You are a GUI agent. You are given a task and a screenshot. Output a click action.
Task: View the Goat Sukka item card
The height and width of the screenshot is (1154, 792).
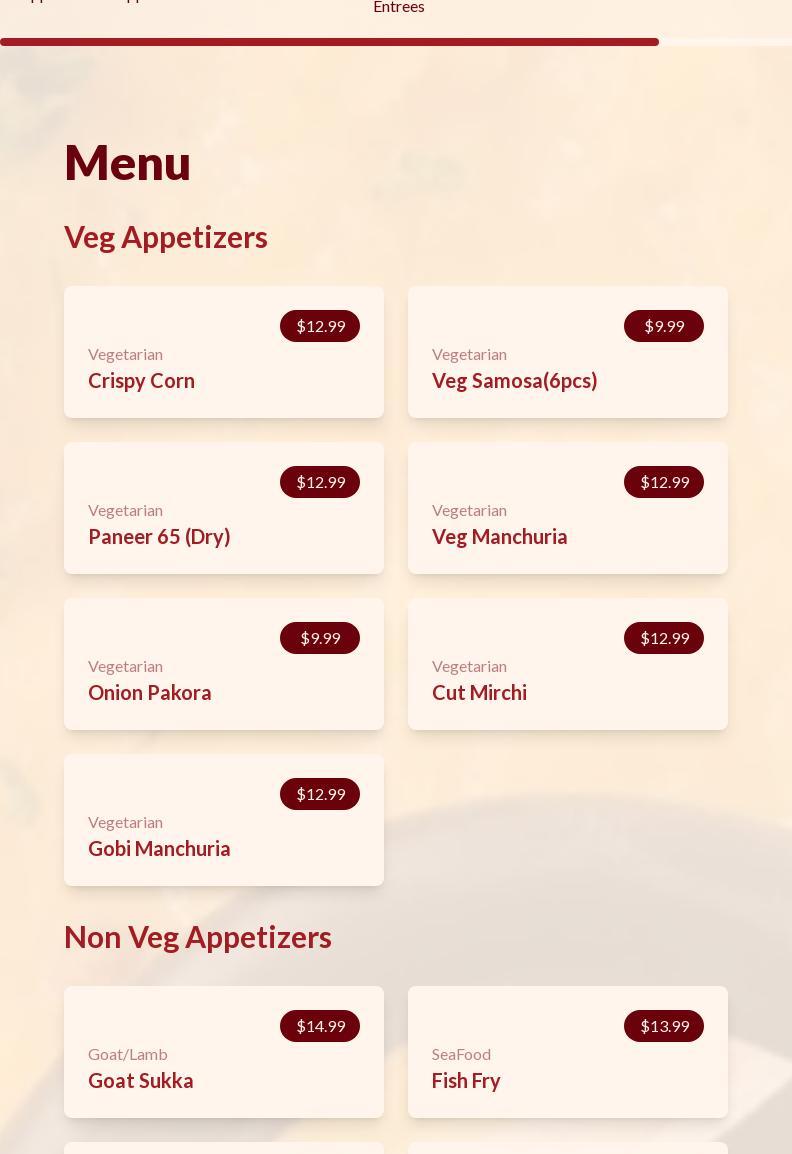point(223,1052)
